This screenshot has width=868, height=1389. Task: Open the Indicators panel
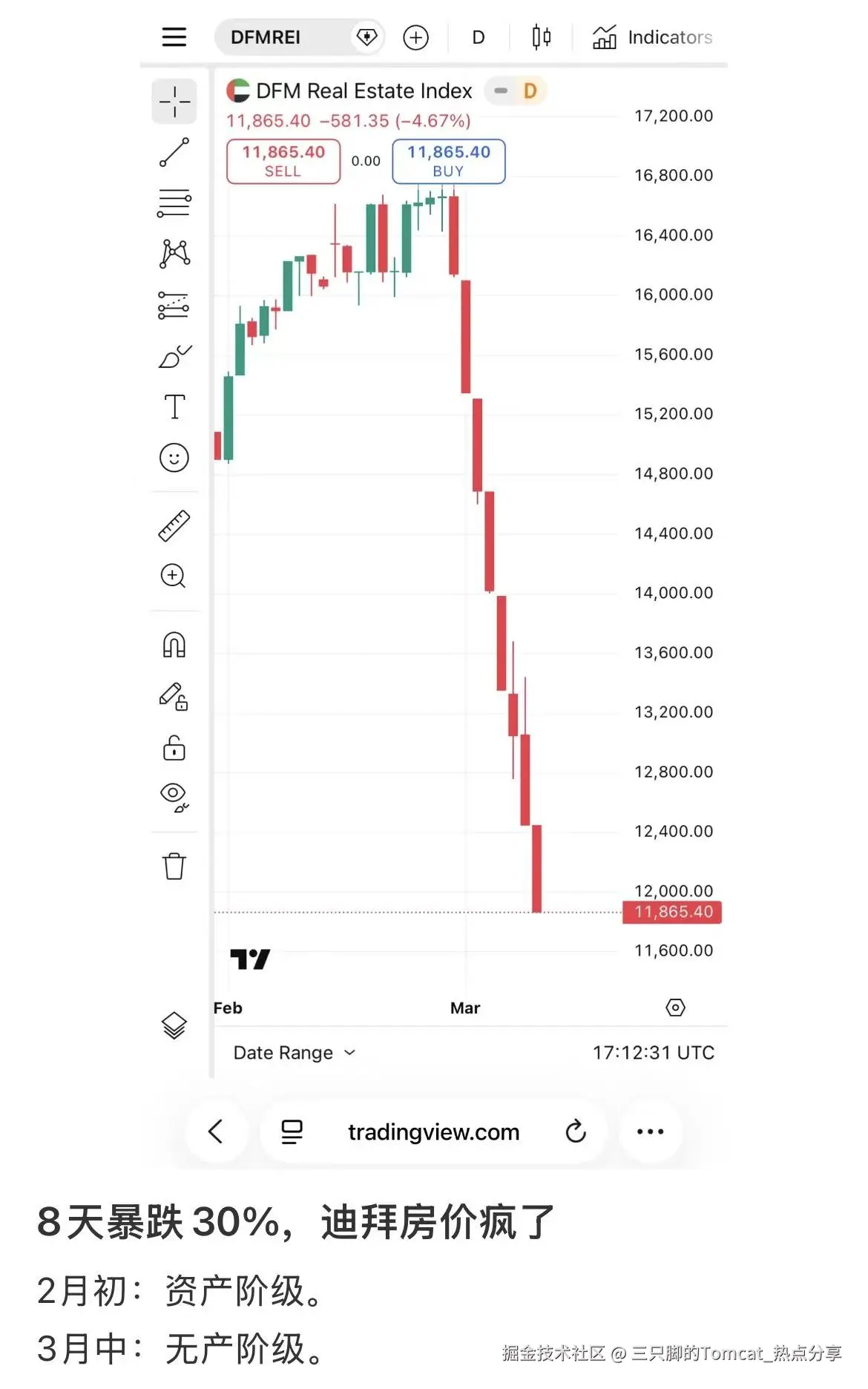(x=653, y=37)
